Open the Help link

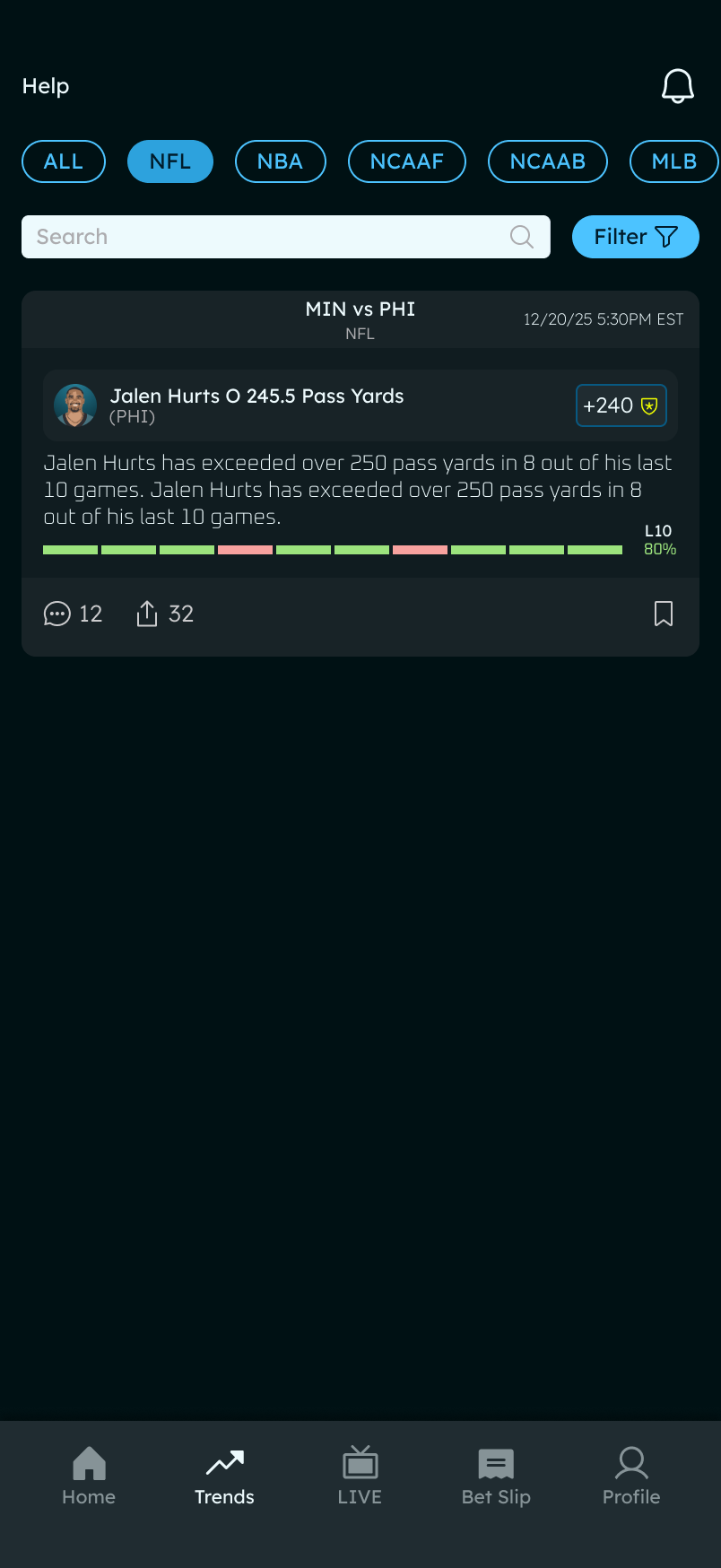click(46, 86)
